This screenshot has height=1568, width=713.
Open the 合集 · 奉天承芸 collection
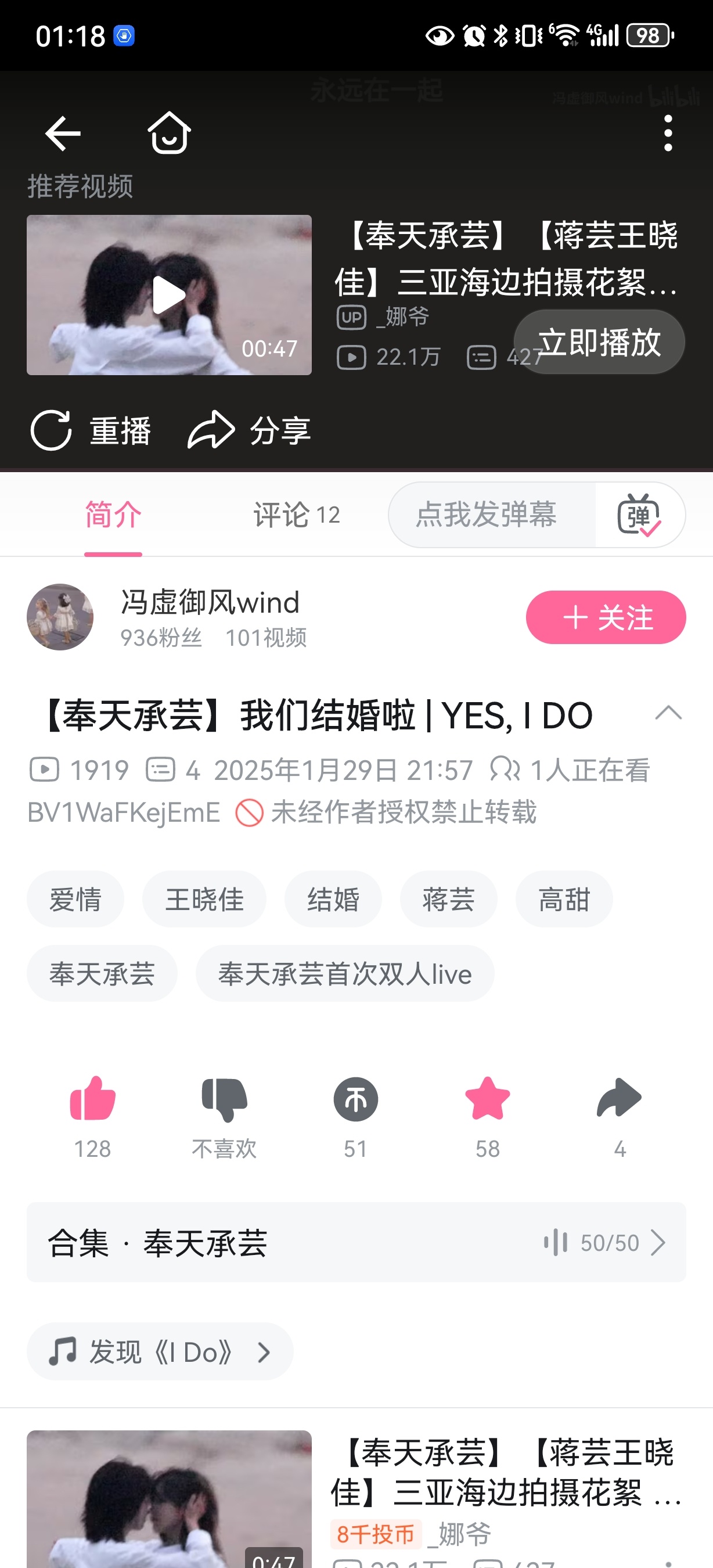(x=356, y=1242)
